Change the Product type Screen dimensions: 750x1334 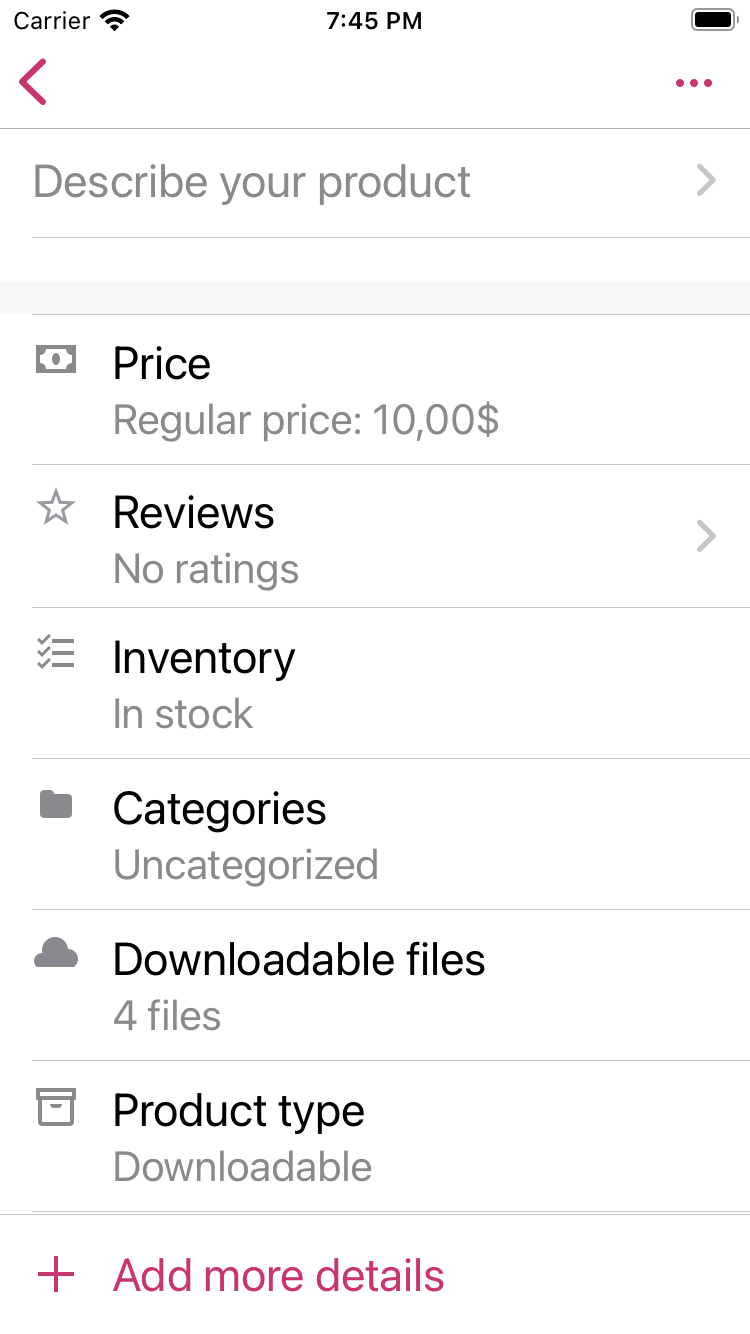[x=375, y=1137]
